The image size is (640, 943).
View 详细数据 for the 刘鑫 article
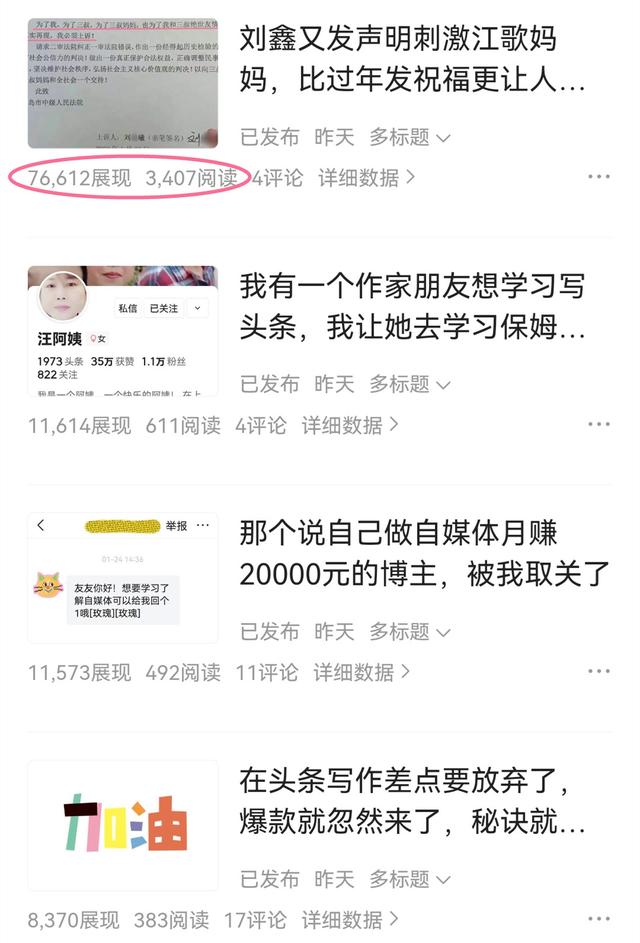click(x=366, y=178)
